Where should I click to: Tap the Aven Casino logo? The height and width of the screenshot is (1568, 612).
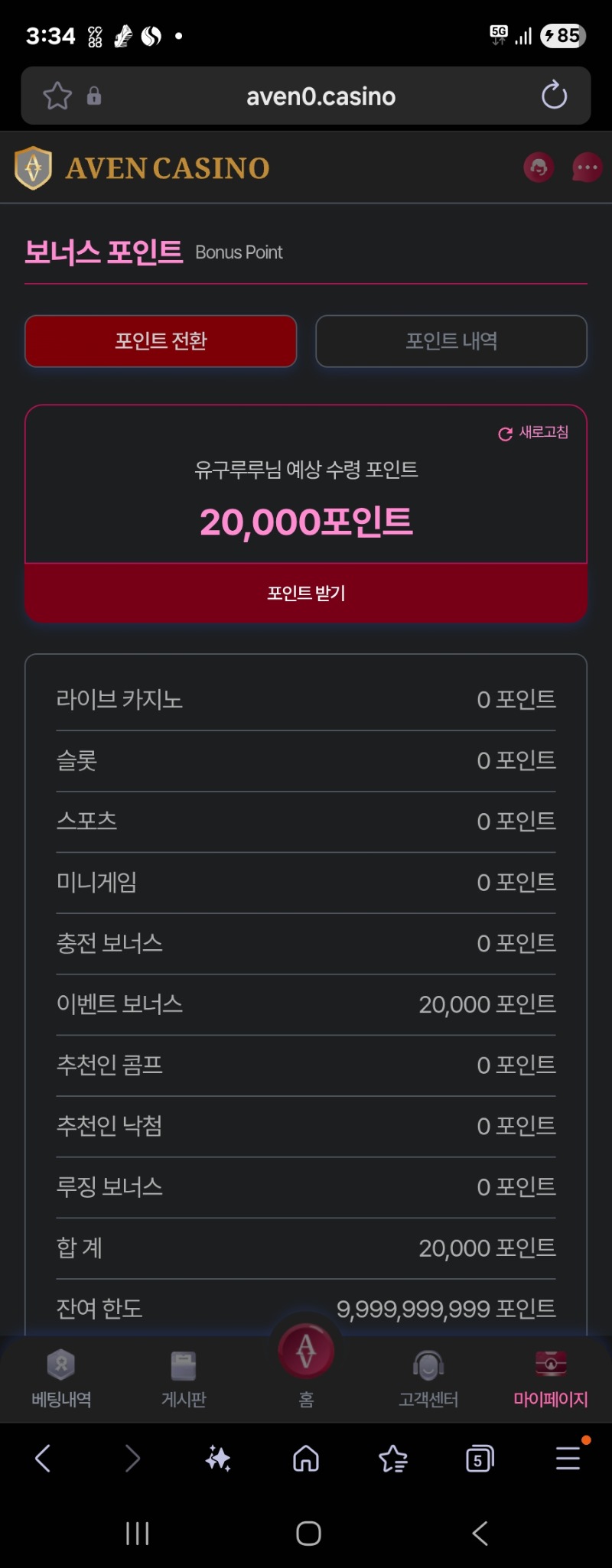point(142,168)
